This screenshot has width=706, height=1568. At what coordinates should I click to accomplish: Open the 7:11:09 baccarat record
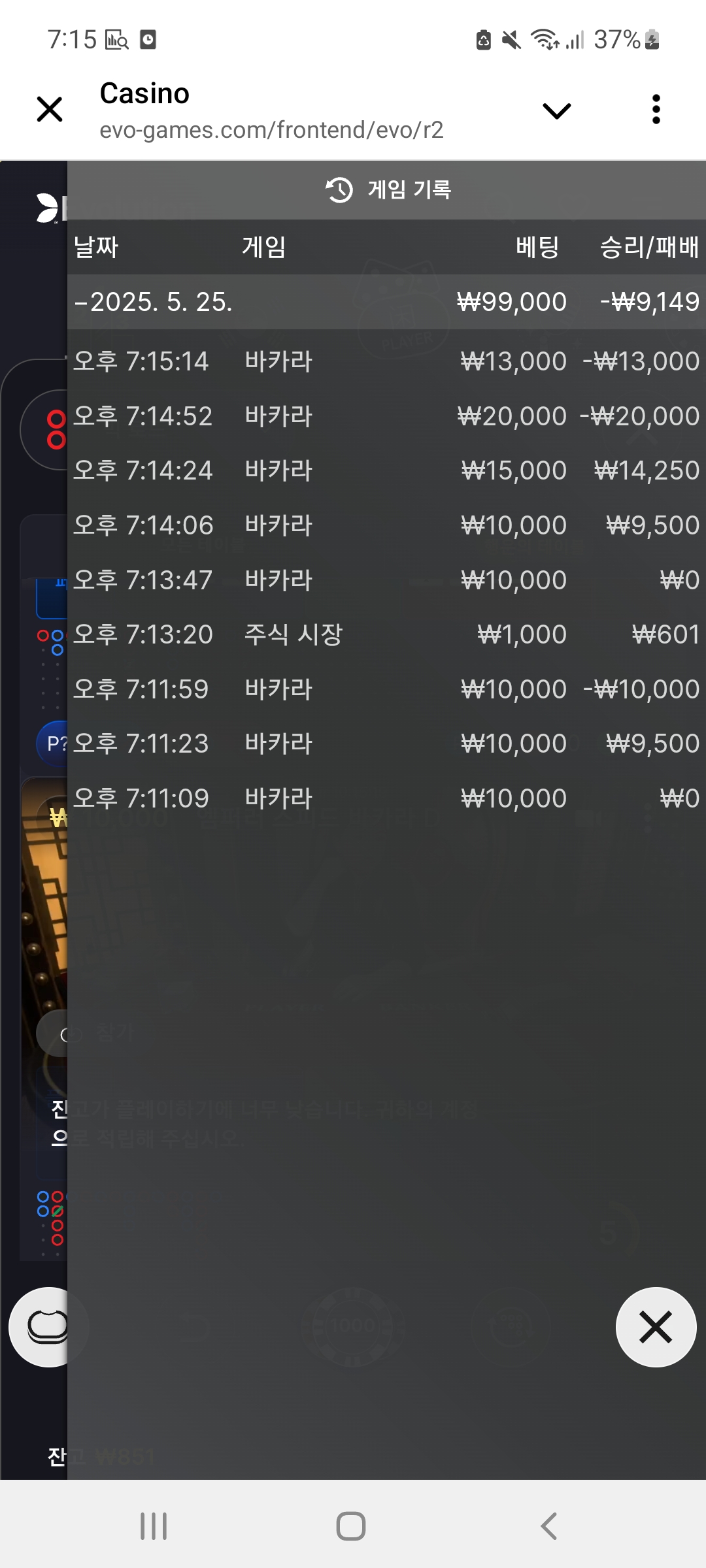(386, 798)
